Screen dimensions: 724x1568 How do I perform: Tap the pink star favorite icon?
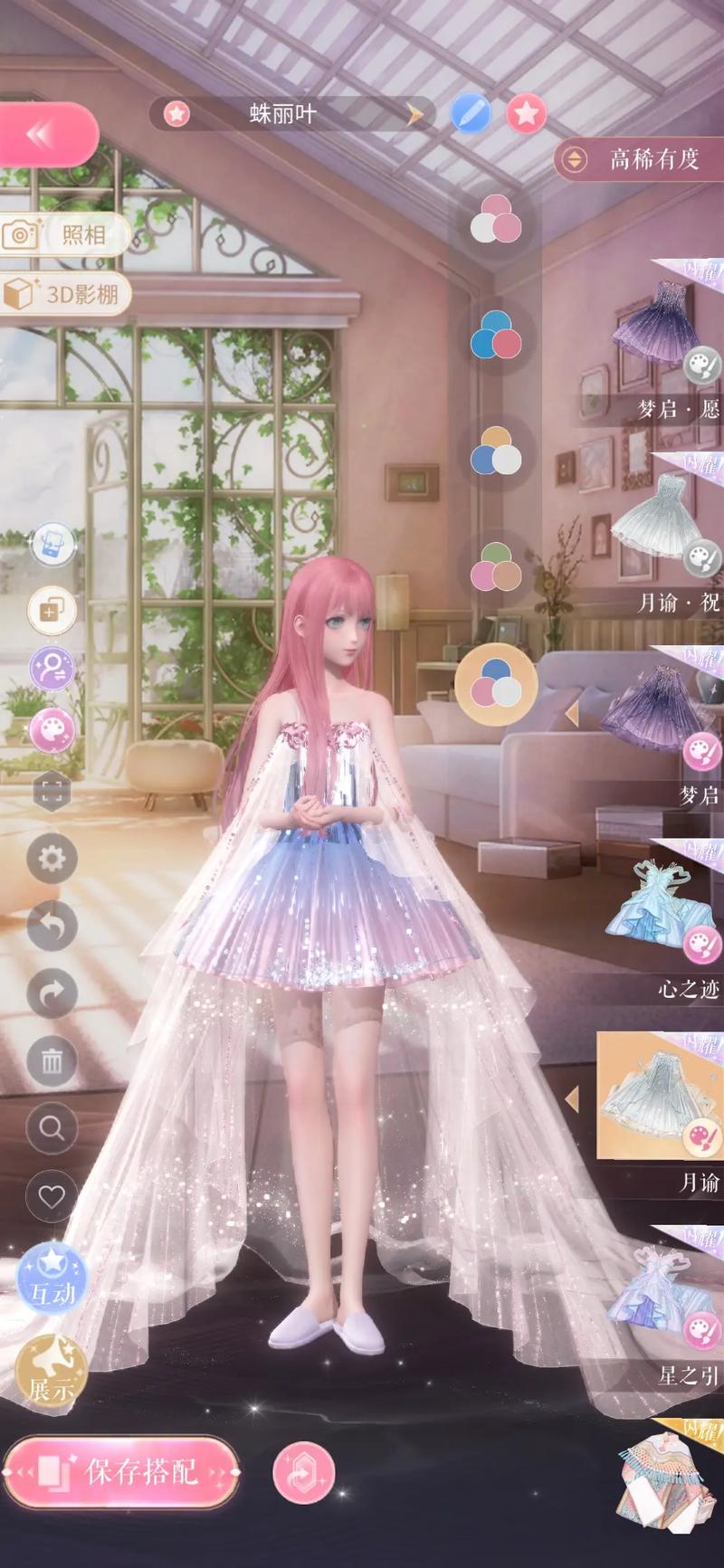pyautogui.click(x=526, y=114)
